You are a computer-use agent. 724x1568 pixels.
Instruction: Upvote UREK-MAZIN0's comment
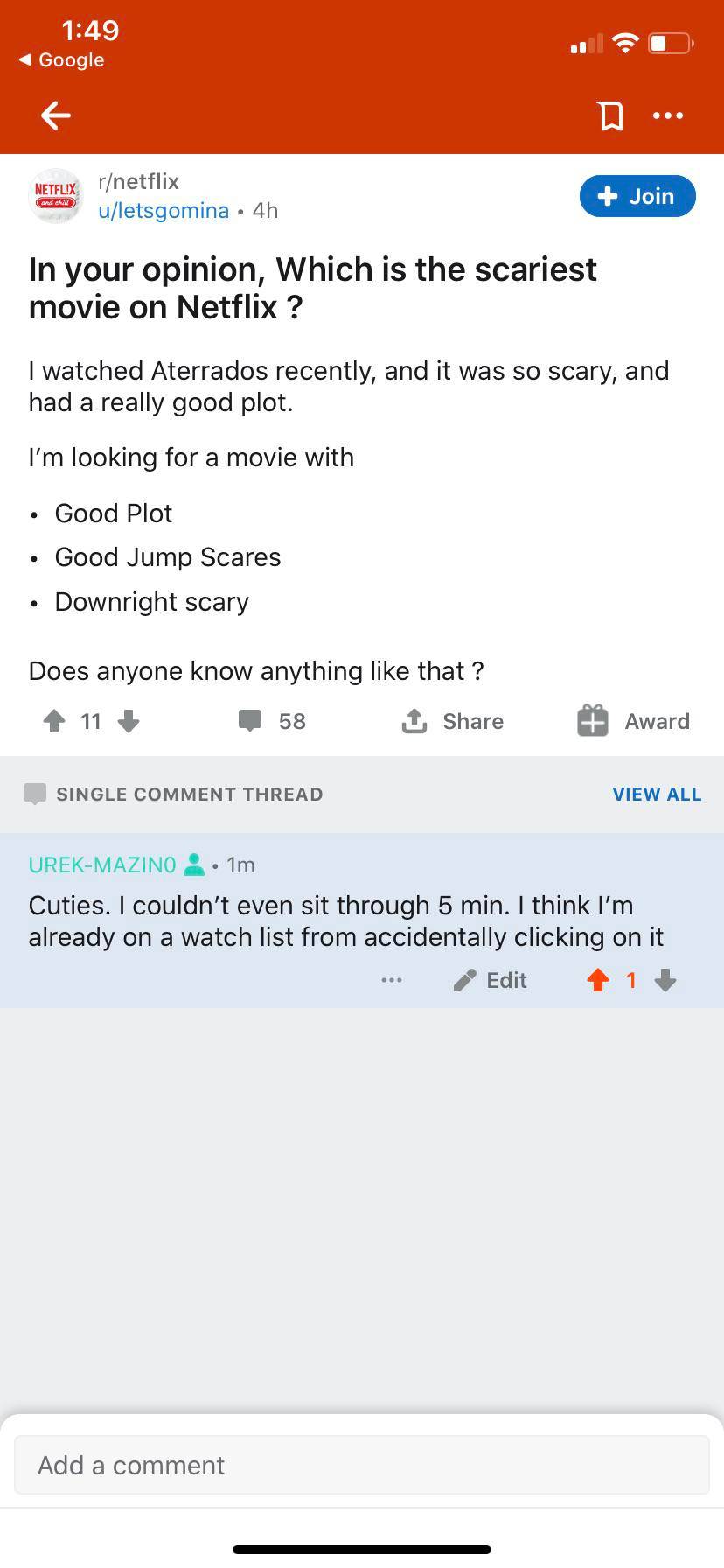(598, 980)
